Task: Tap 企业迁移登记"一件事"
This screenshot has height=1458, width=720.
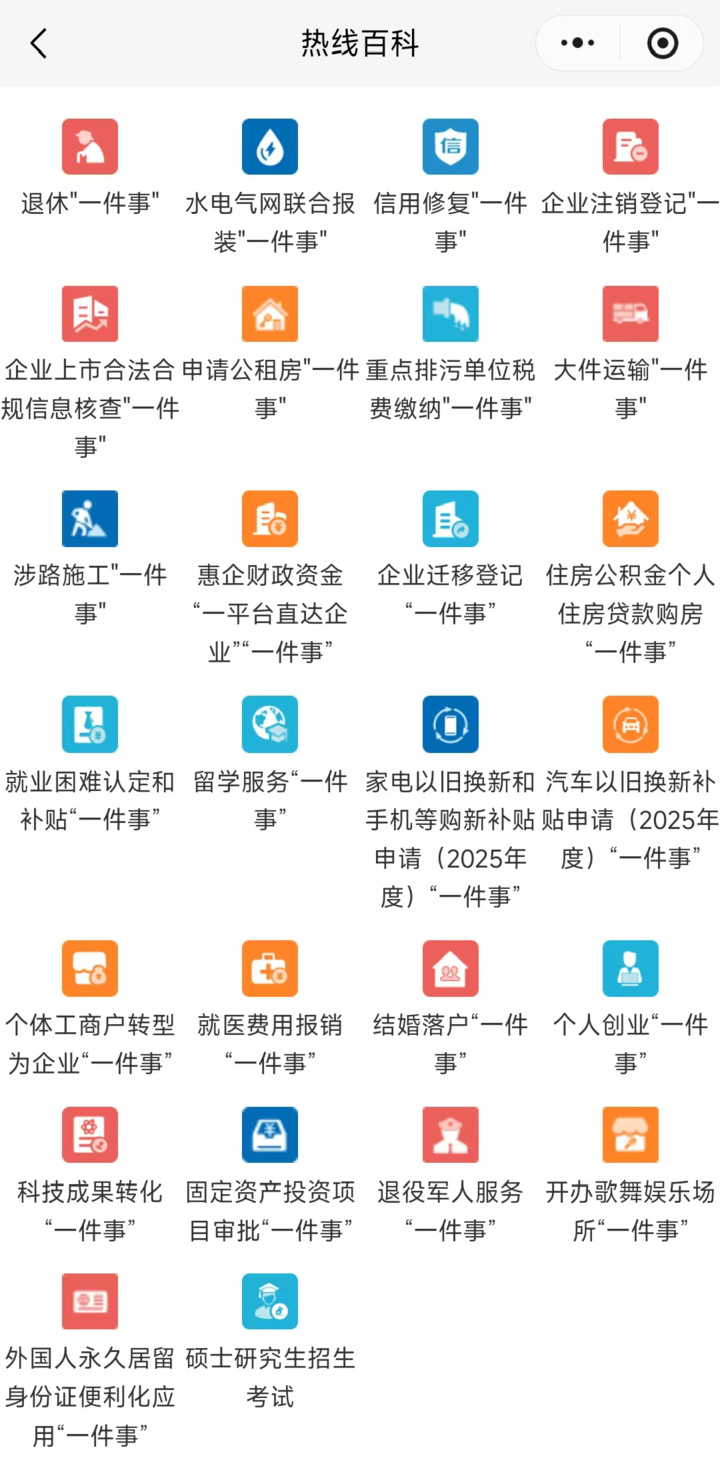Action: pos(450,520)
